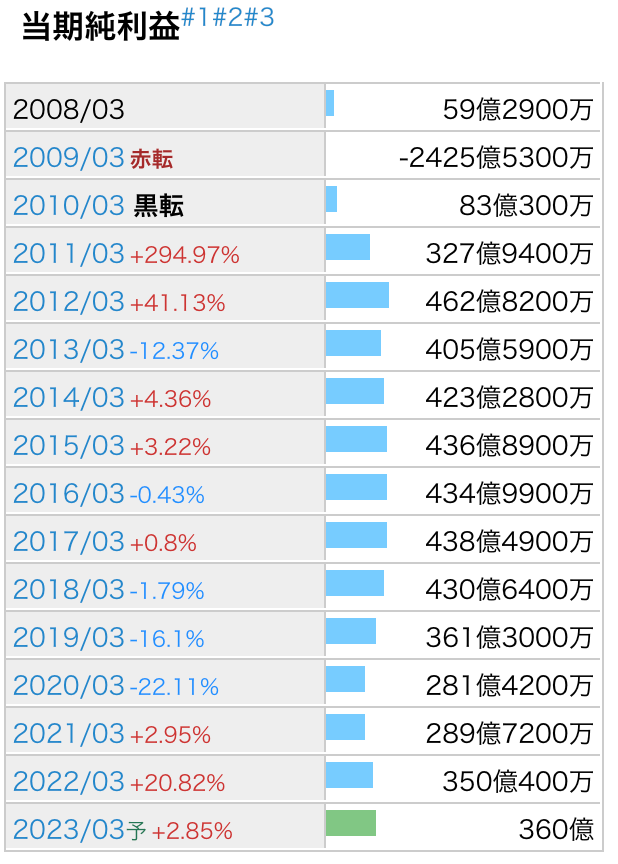Image resolution: width=618 pixels, height=864 pixels.
Task: Tap the 2011/03 link
Action: tap(68, 254)
